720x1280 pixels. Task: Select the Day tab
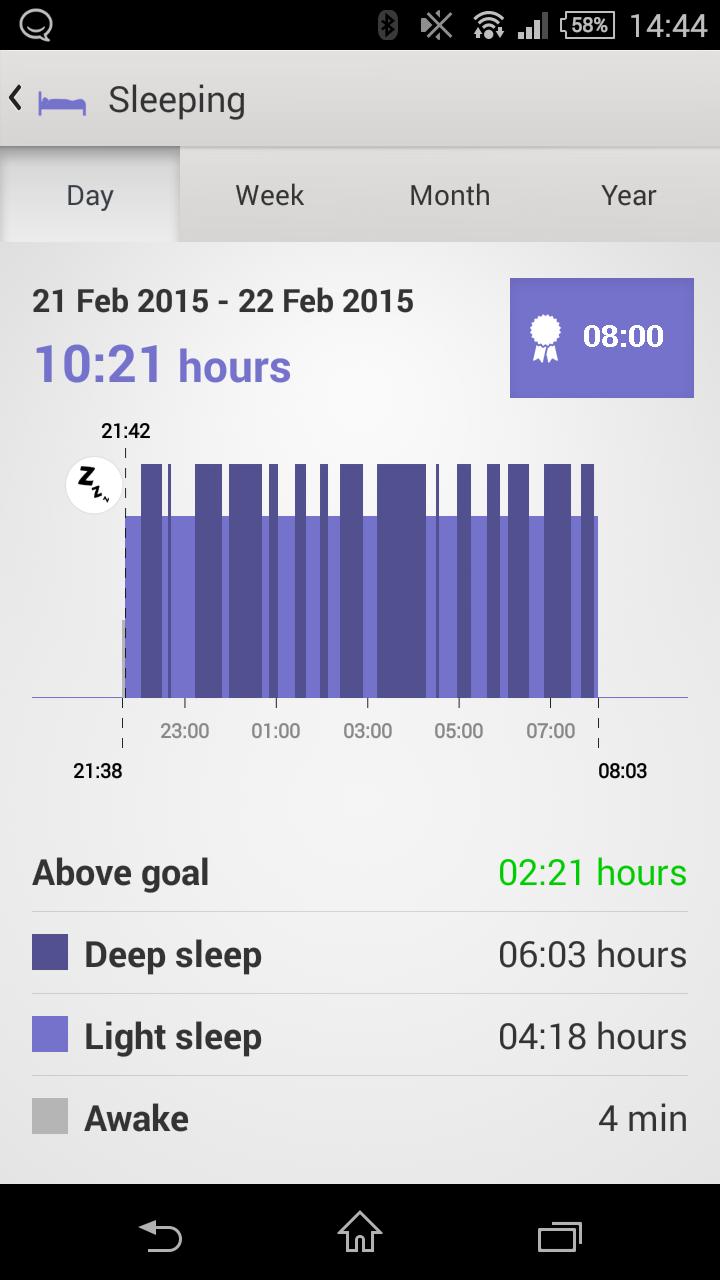(90, 195)
